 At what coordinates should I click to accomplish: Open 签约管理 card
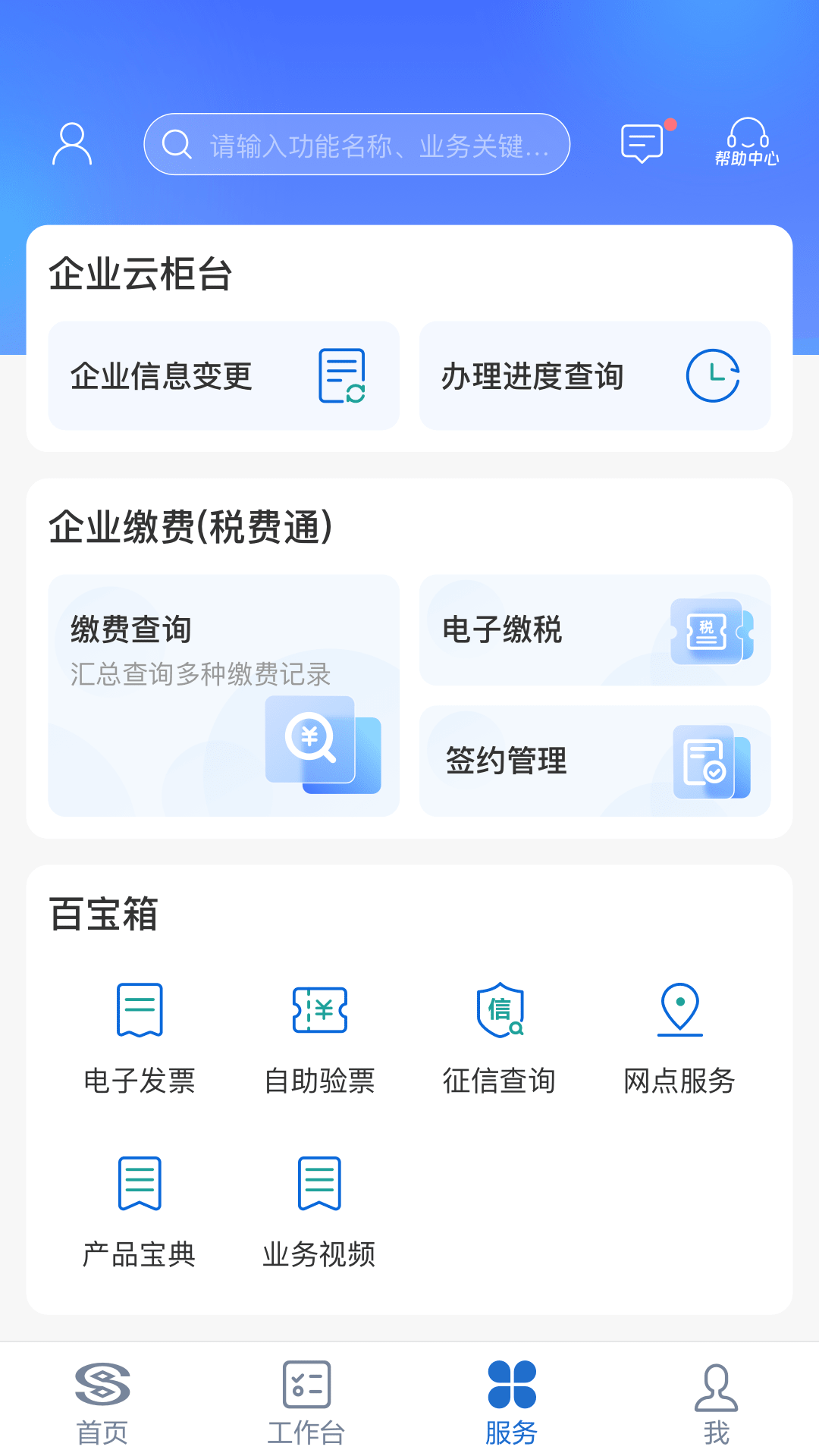click(x=595, y=761)
